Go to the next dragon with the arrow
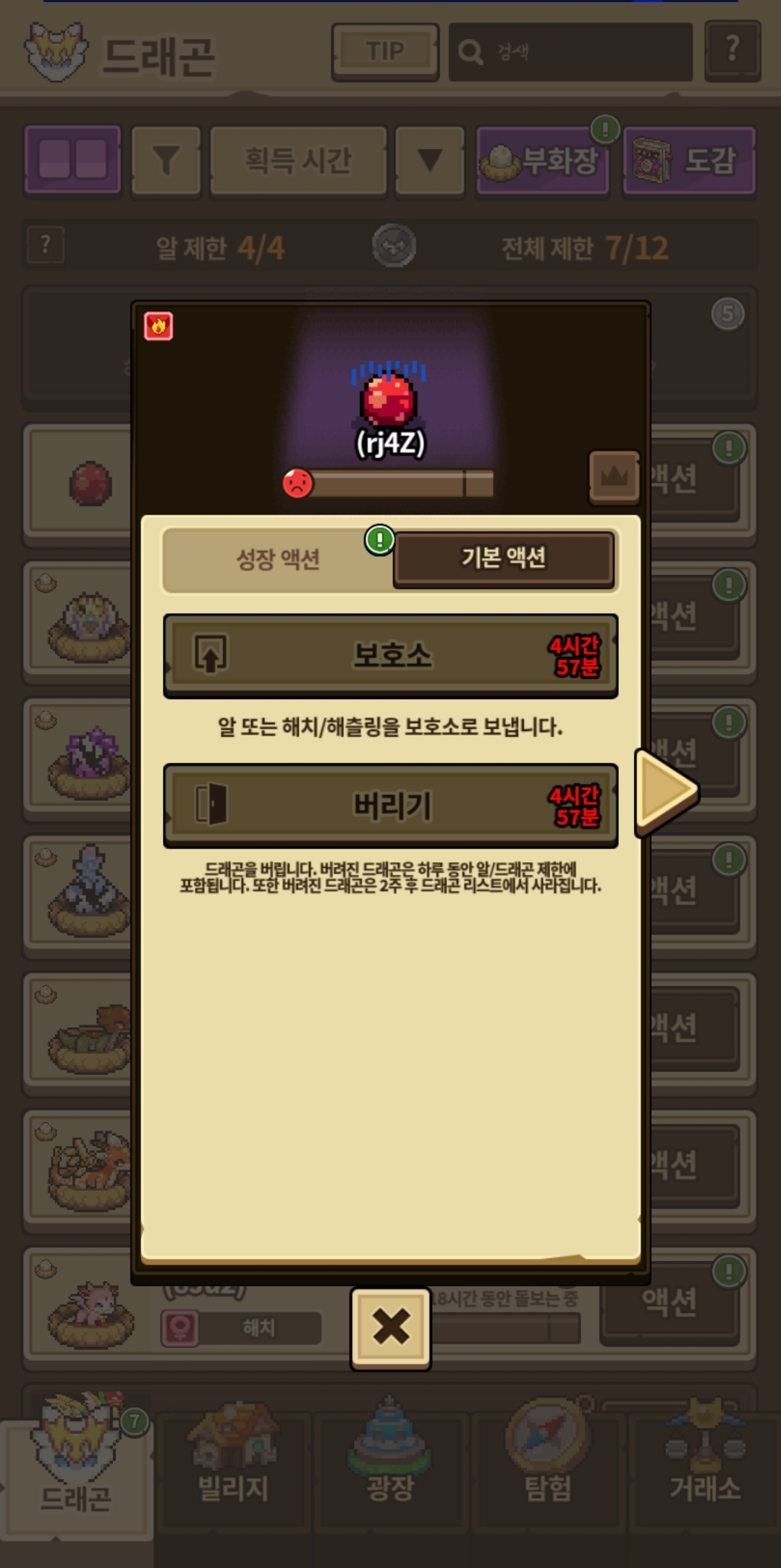781x1568 pixels. click(666, 791)
